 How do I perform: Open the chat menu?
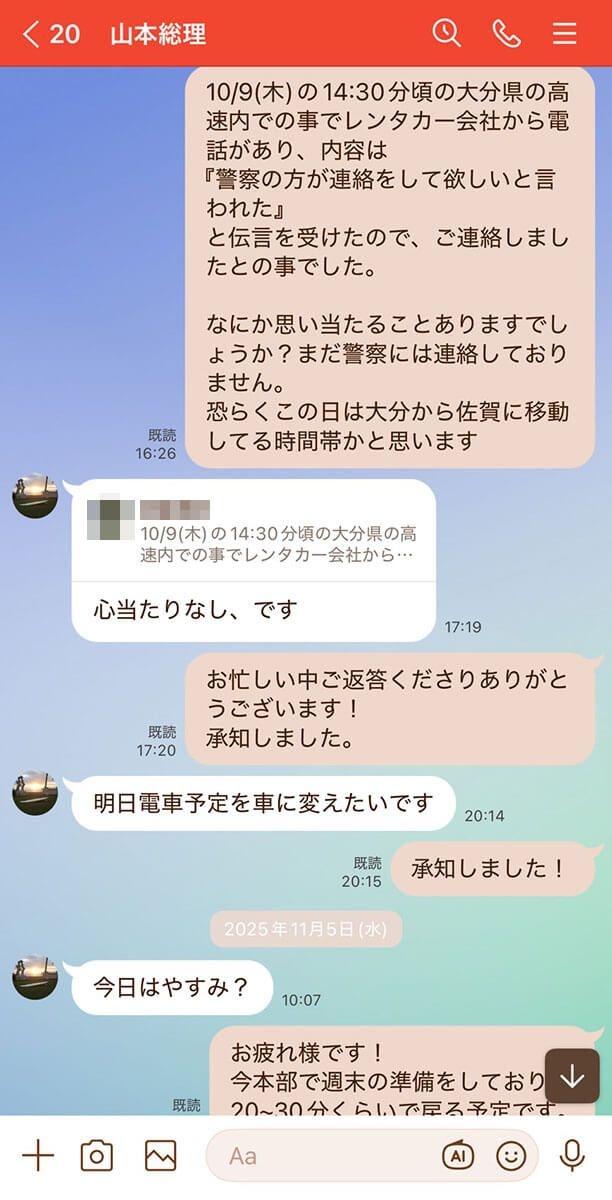[565, 33]
